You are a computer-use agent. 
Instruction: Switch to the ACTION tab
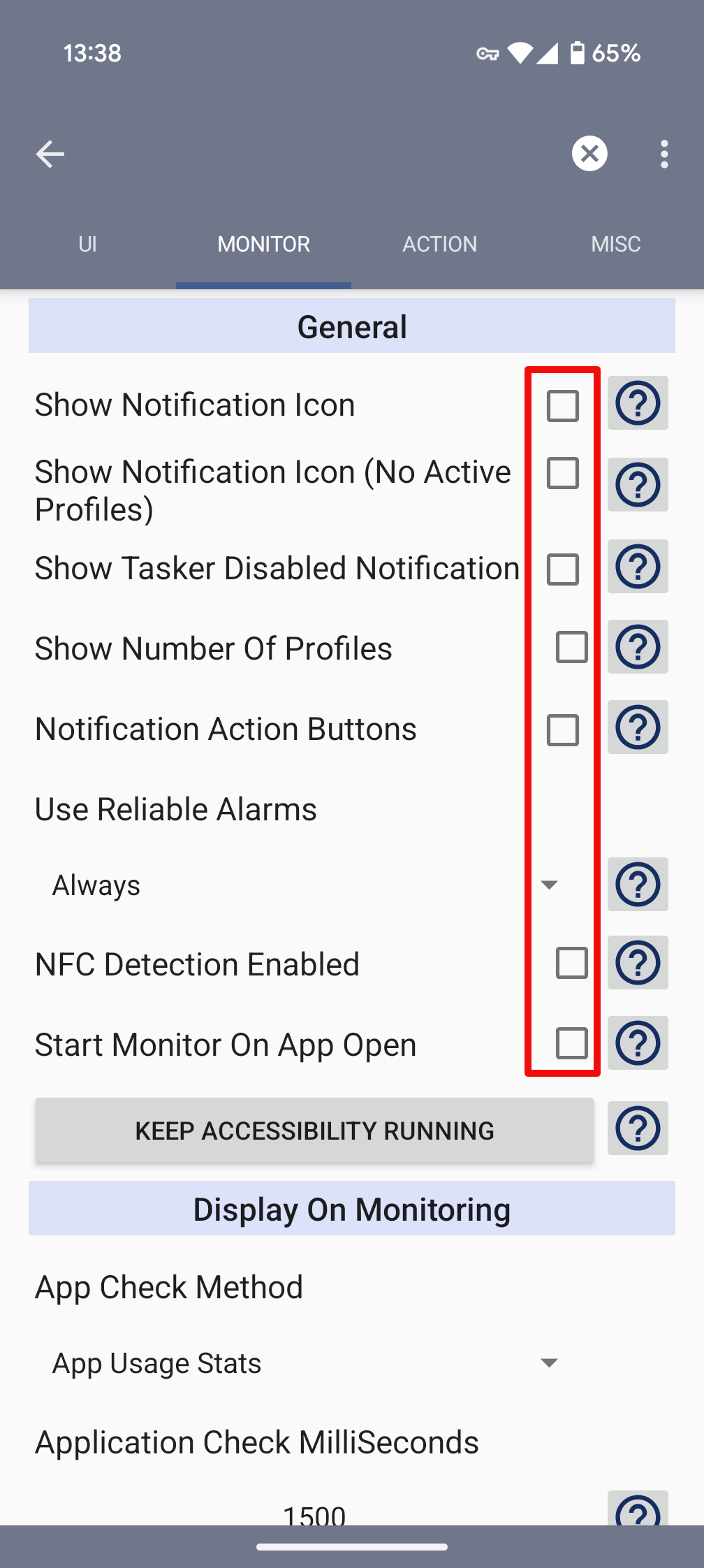[439, 244]
